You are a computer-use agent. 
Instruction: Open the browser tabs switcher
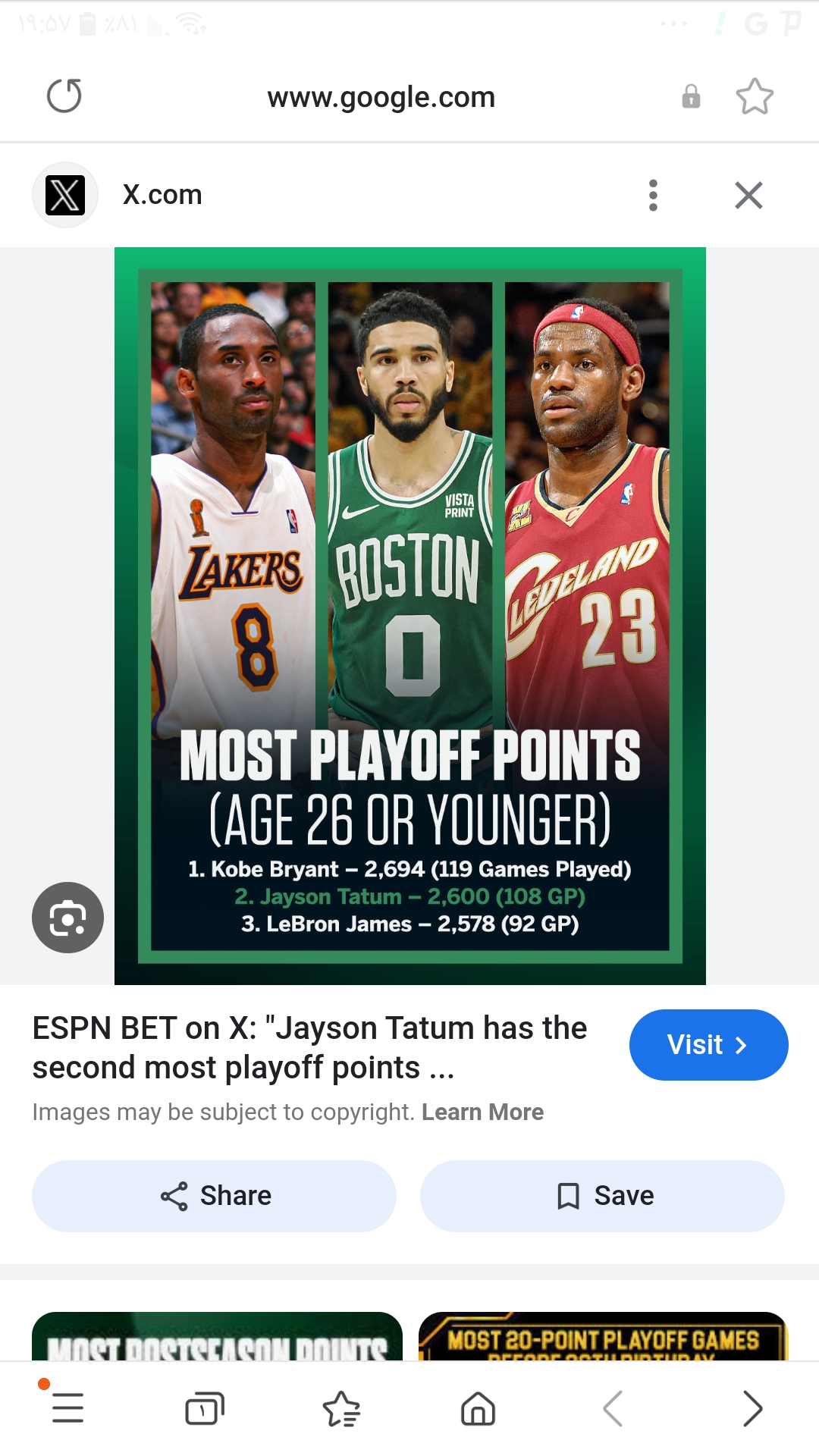point(205,1409)
